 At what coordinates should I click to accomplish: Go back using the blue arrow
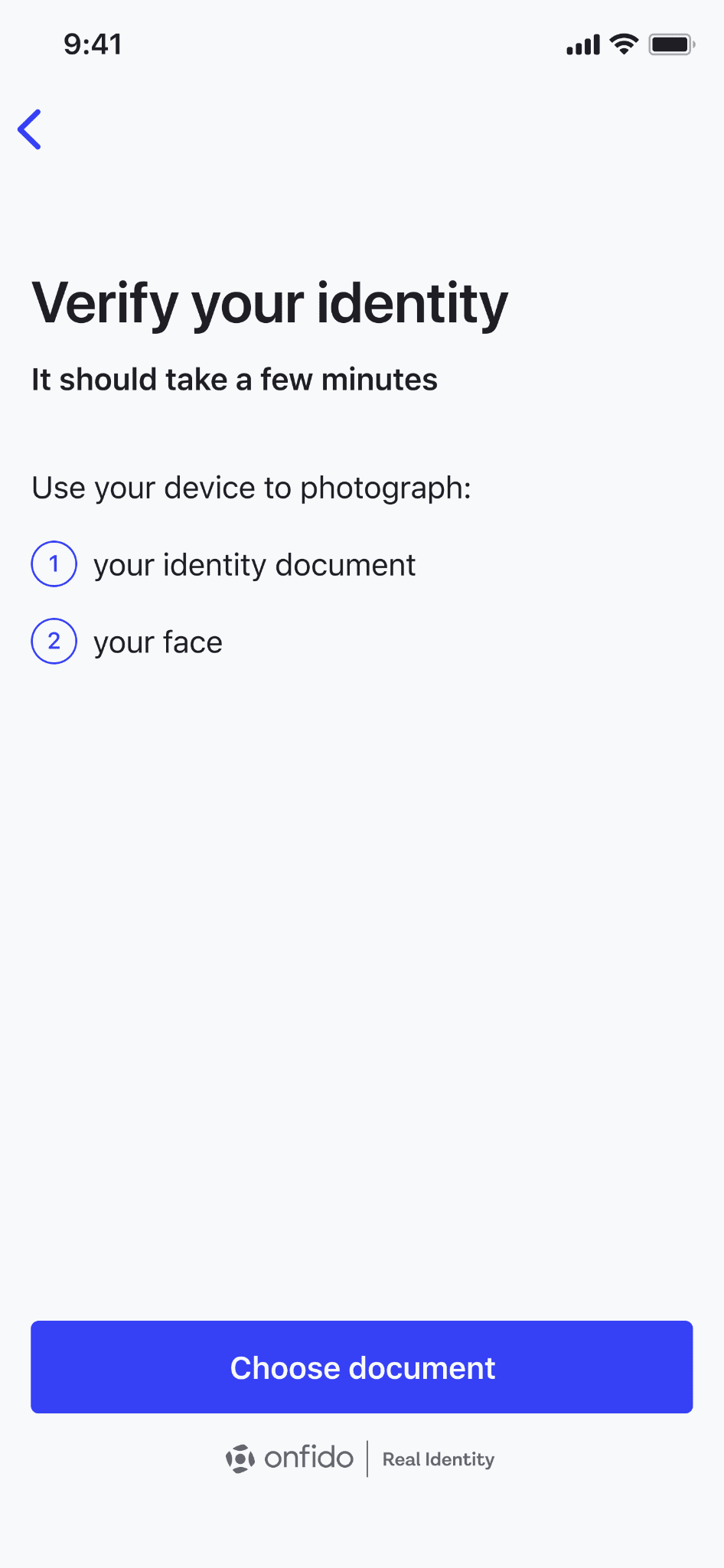[30, 129]
